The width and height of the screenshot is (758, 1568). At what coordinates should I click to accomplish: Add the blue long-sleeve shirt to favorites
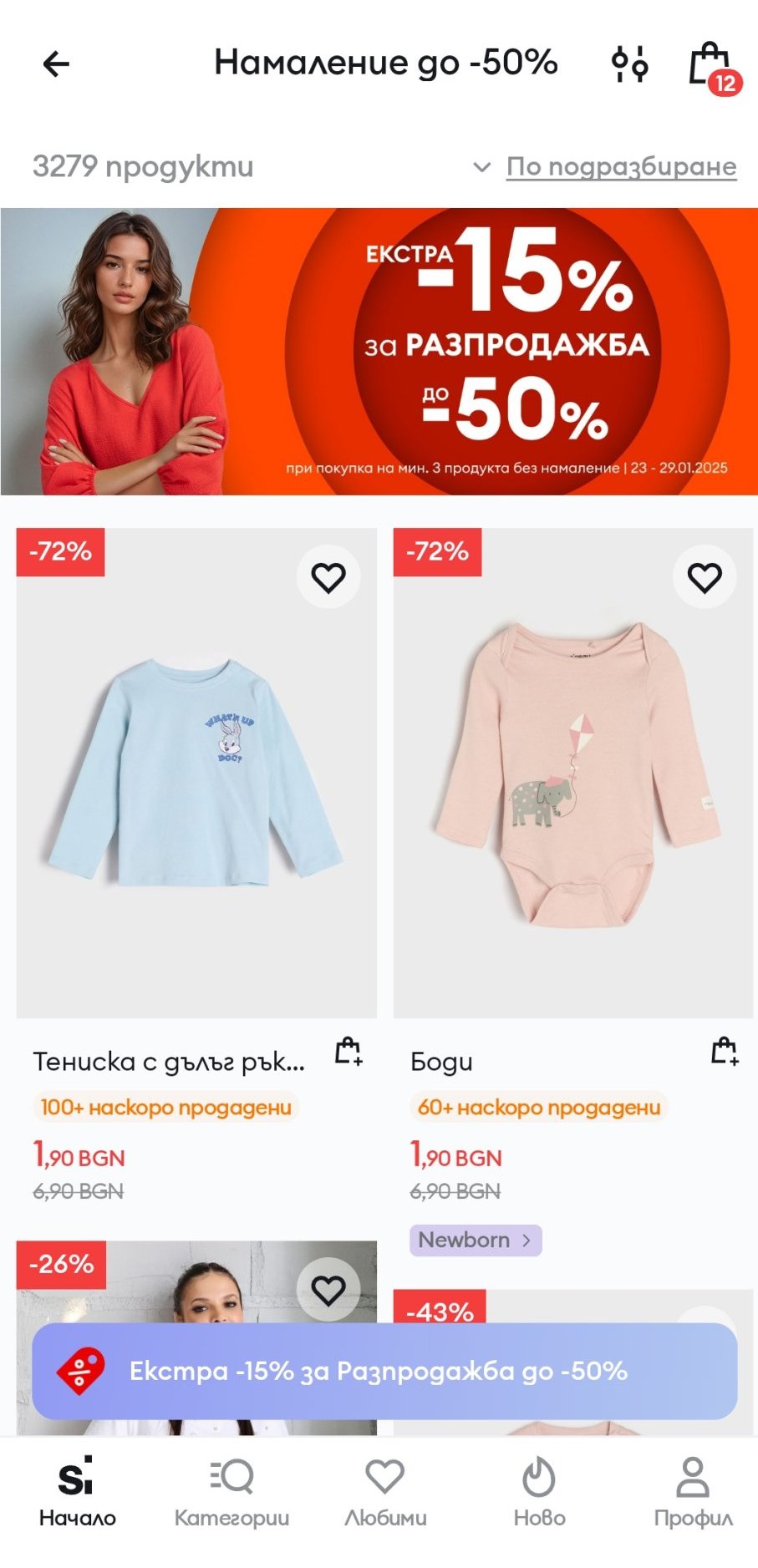click(x=328, y=577)
